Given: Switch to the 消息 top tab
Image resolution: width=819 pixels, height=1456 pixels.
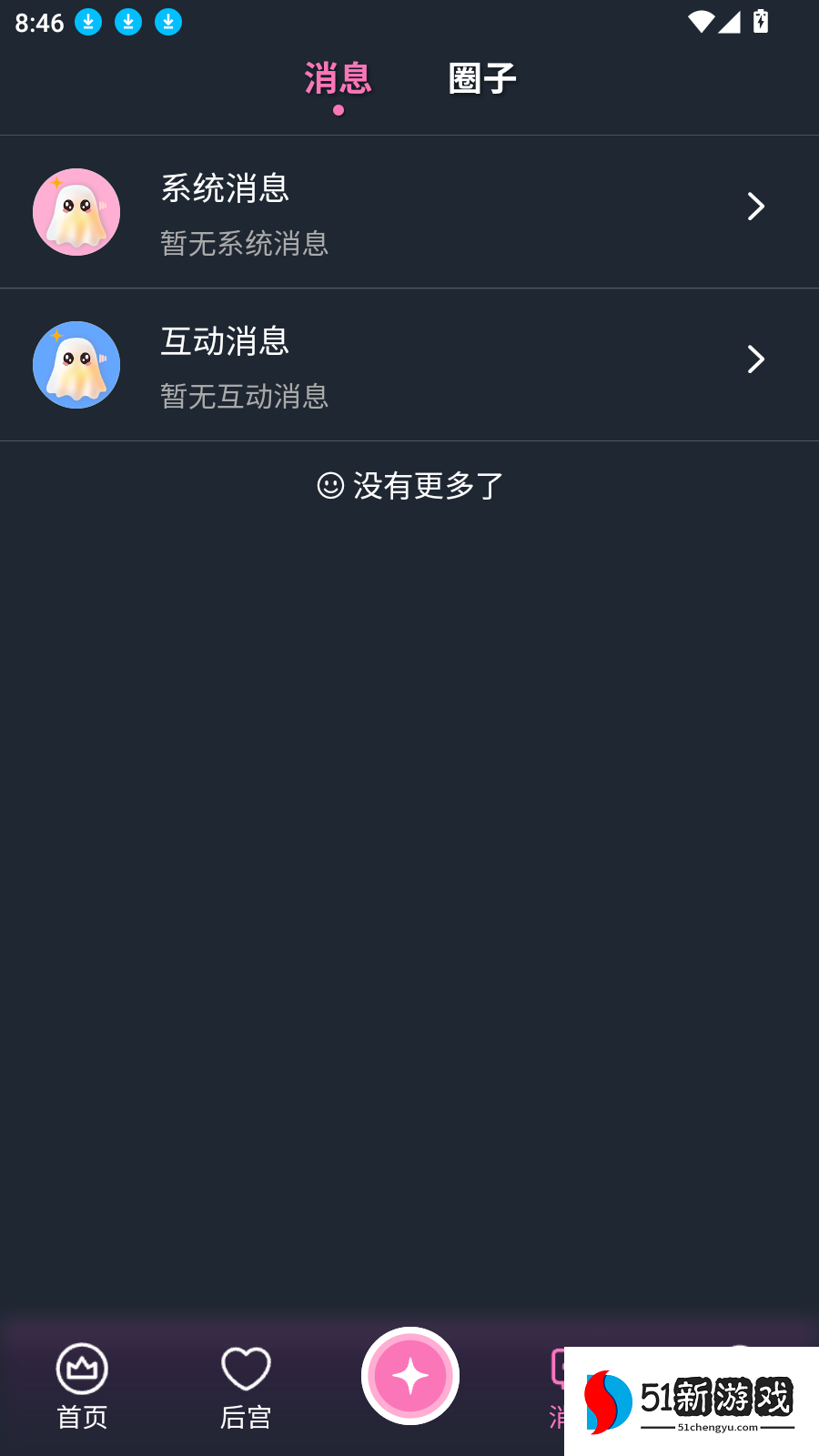Looking at the screenshot, I should coord(338,80).
